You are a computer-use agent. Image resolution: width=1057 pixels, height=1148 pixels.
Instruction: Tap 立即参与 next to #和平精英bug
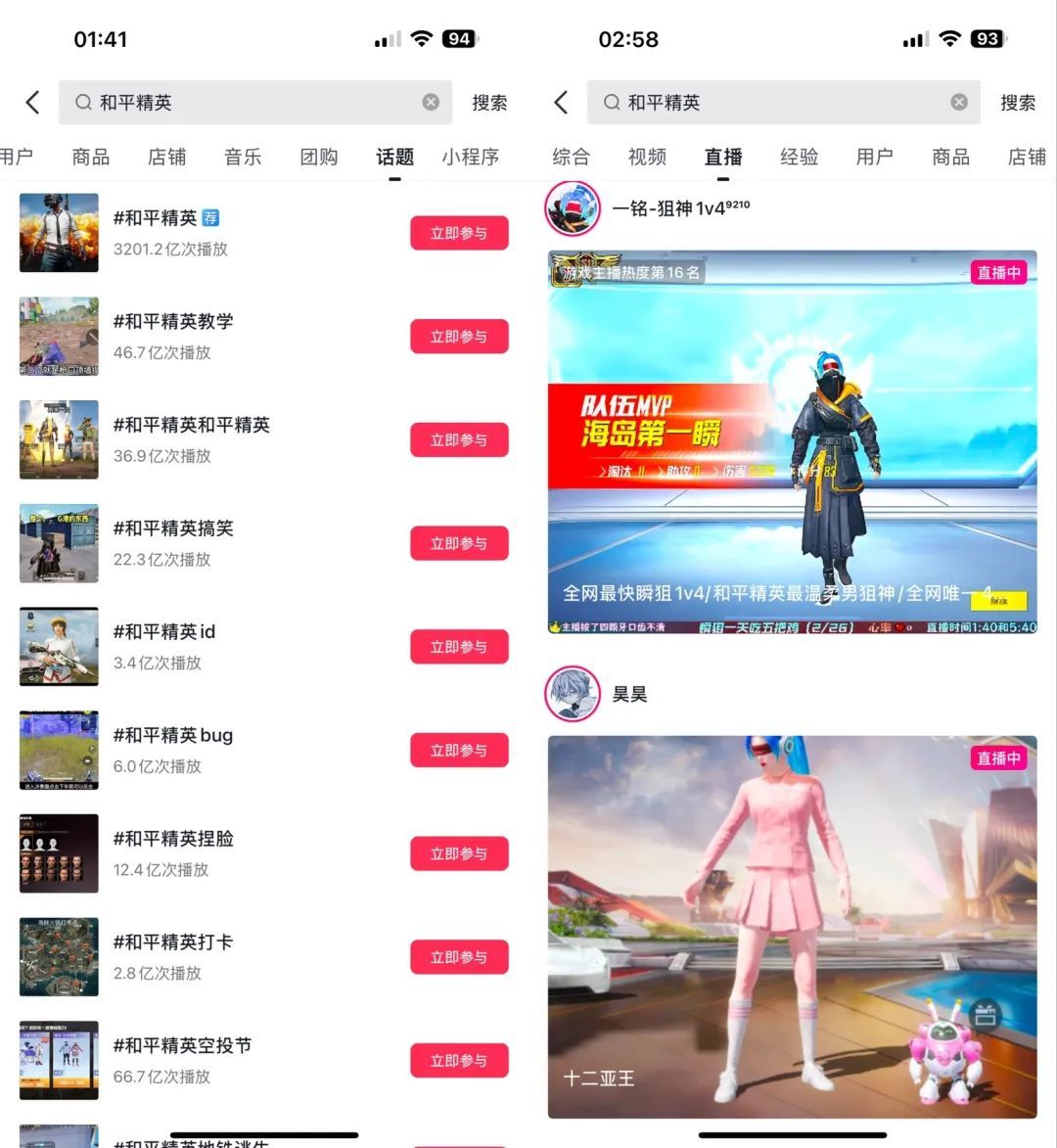coord(460,750)
